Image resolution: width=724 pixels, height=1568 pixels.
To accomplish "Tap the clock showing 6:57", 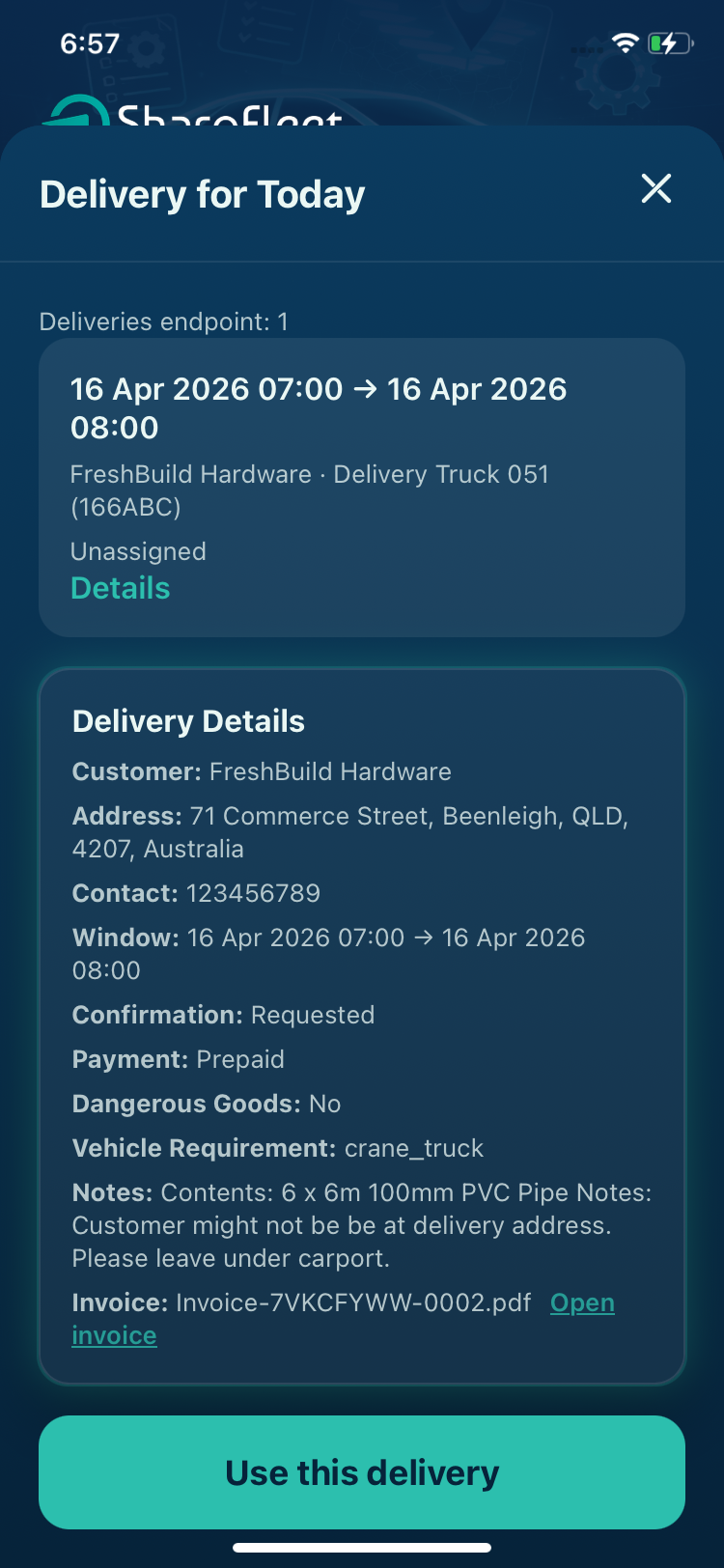I will coord(92,42).
